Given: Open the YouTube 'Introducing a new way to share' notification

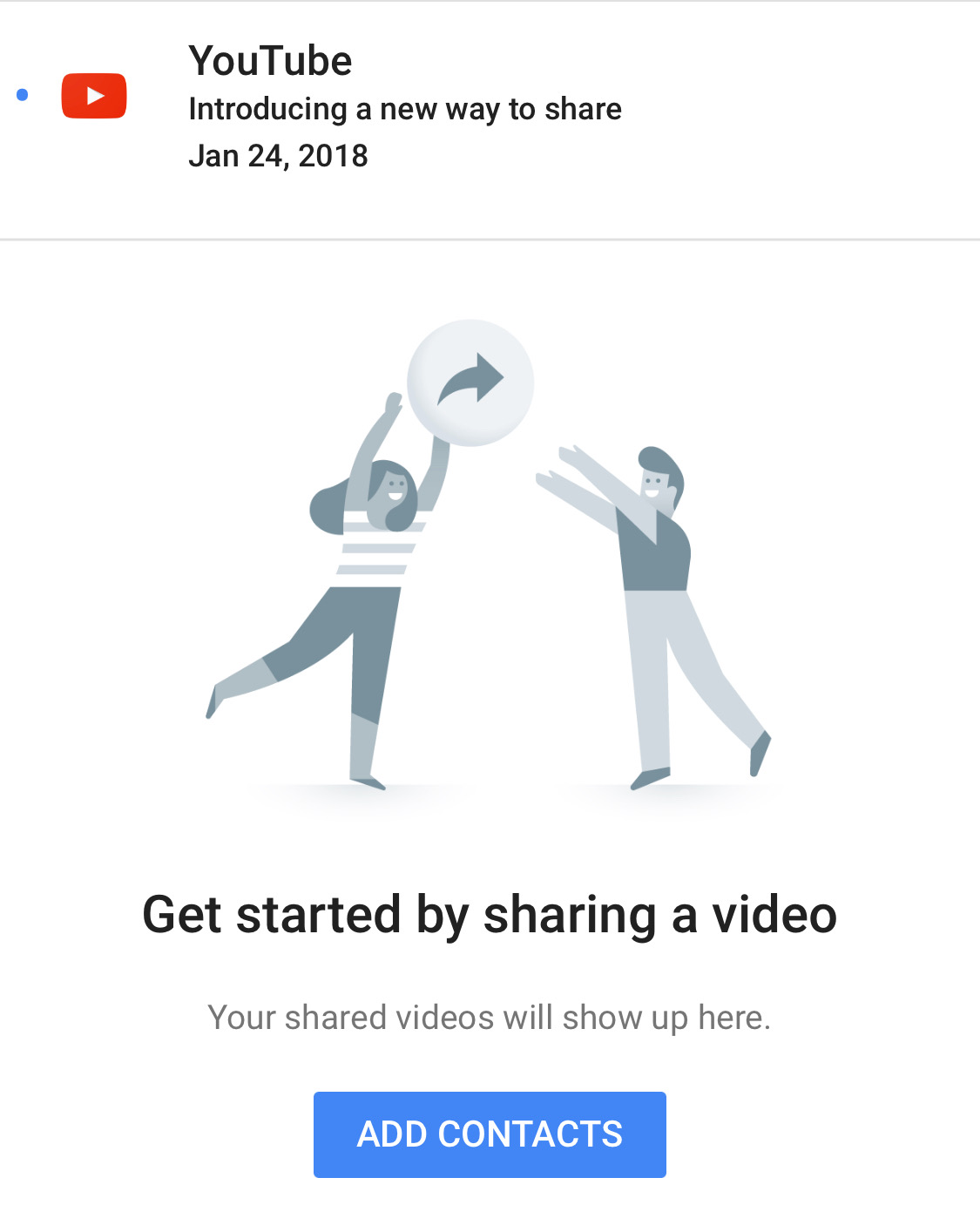Looking at the screenshot, I should click(404, 109).
